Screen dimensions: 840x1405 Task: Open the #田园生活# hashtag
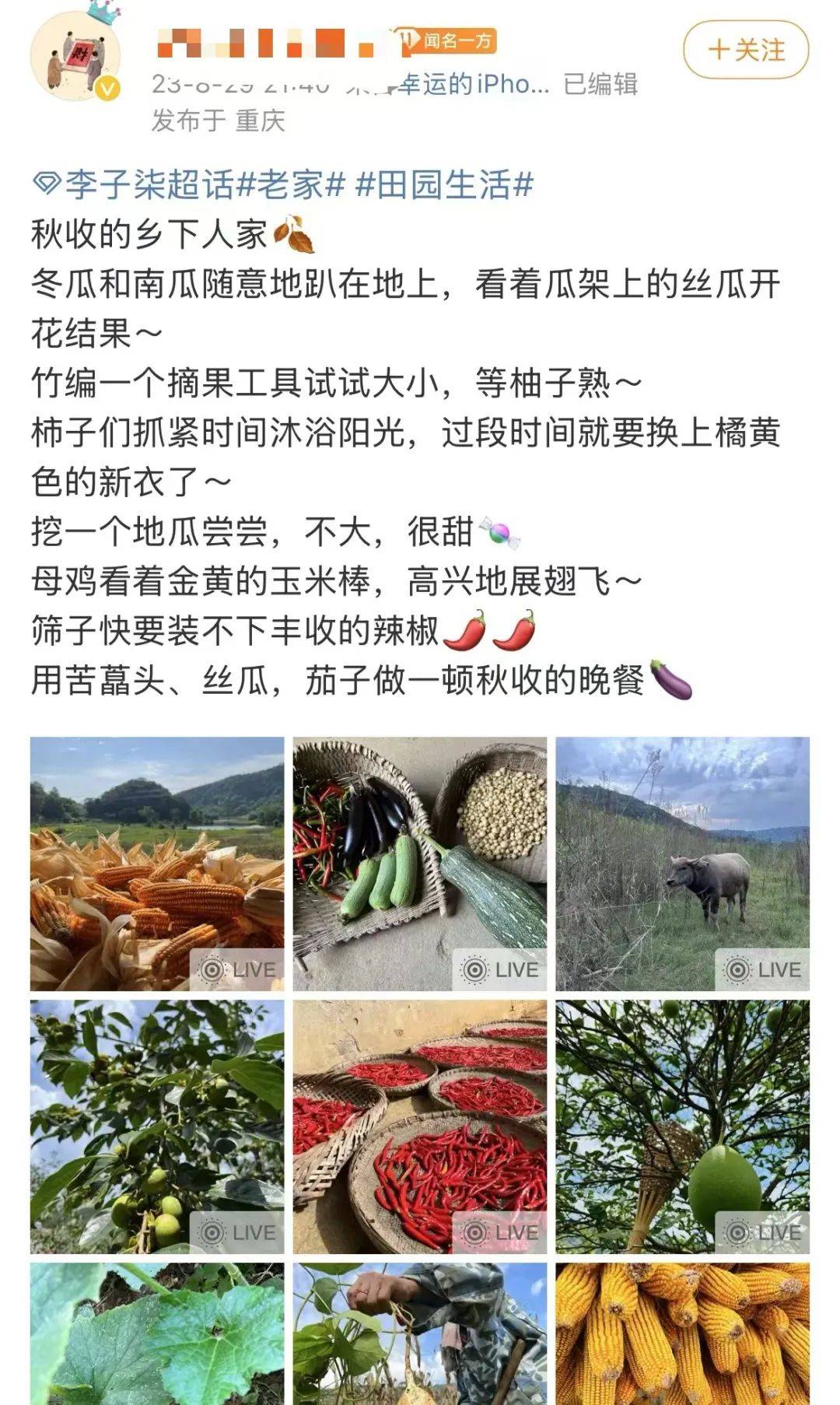pyautogui.click(x=445, y=185)
